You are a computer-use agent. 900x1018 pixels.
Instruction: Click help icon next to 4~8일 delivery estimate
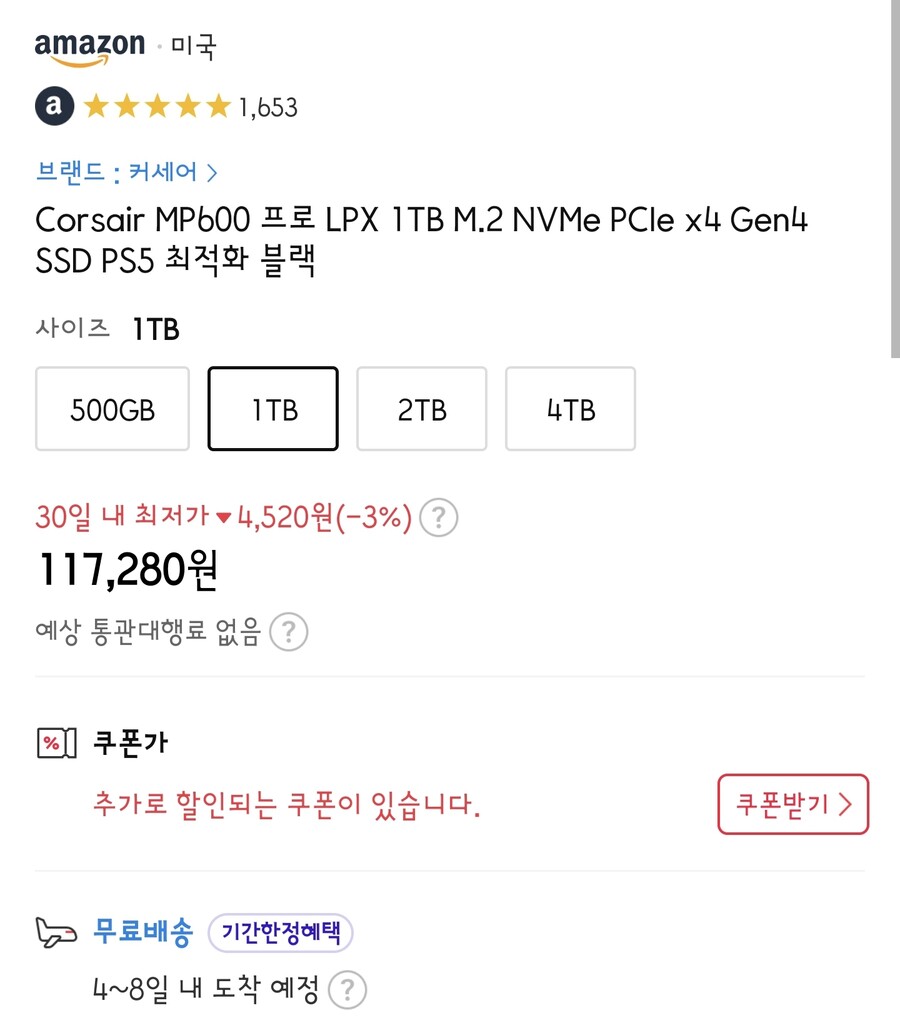(x=347, y=989)
